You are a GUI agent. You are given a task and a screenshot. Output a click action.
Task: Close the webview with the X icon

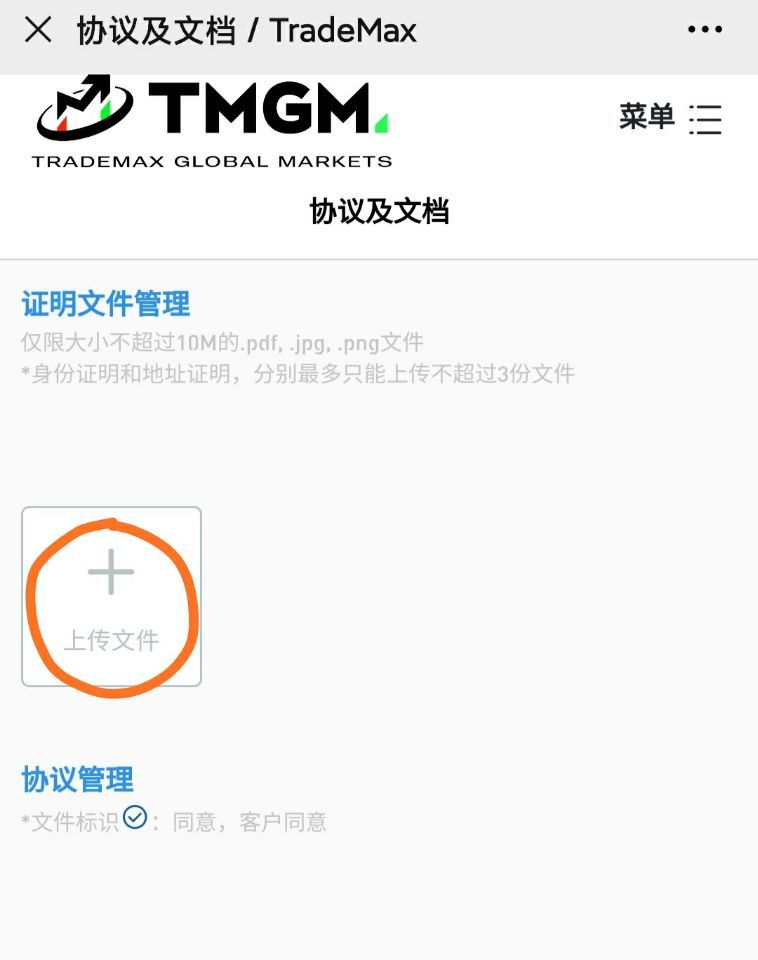point(38,30)
